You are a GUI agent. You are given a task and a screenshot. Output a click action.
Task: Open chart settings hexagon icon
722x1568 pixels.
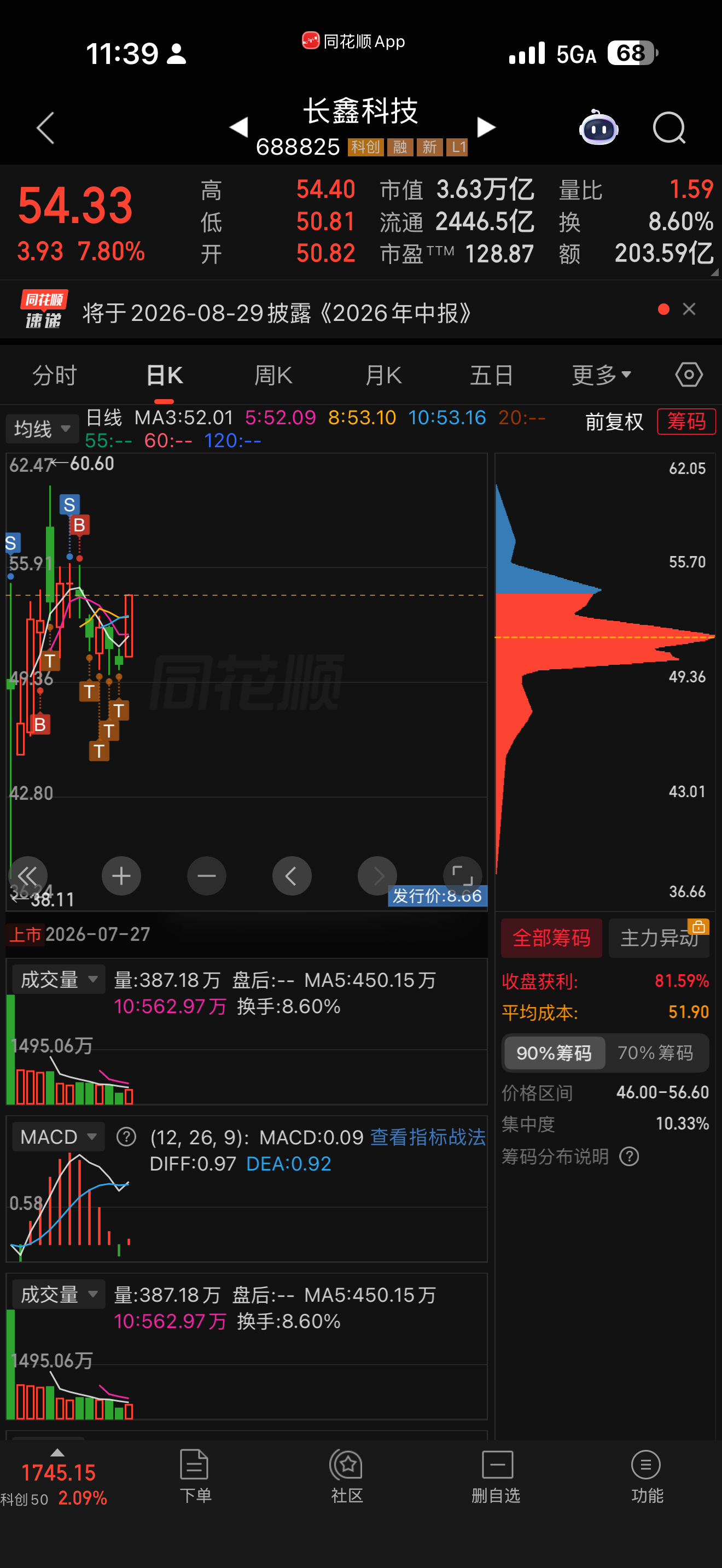coord(689,375)
